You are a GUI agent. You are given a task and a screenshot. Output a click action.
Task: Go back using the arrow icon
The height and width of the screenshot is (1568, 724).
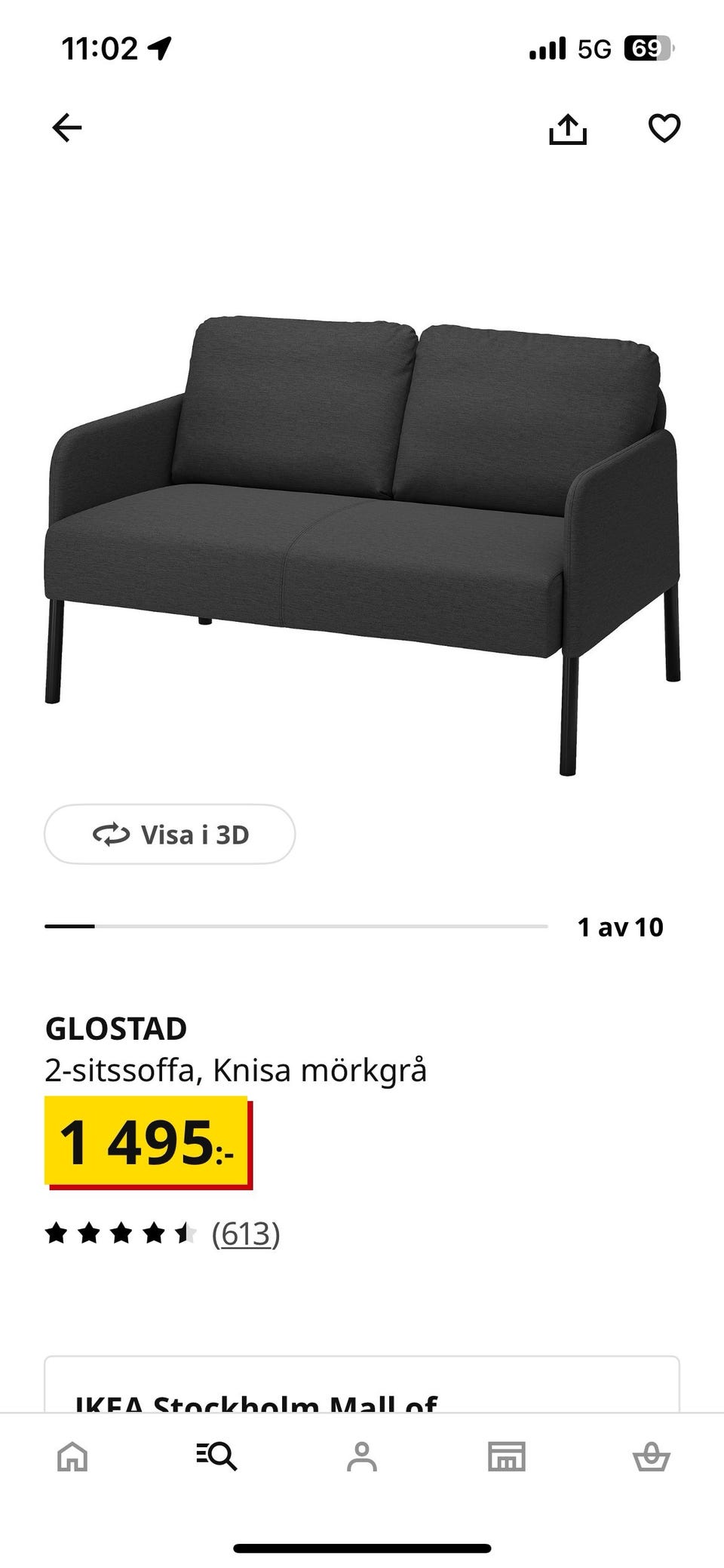[x=67, y=128]
